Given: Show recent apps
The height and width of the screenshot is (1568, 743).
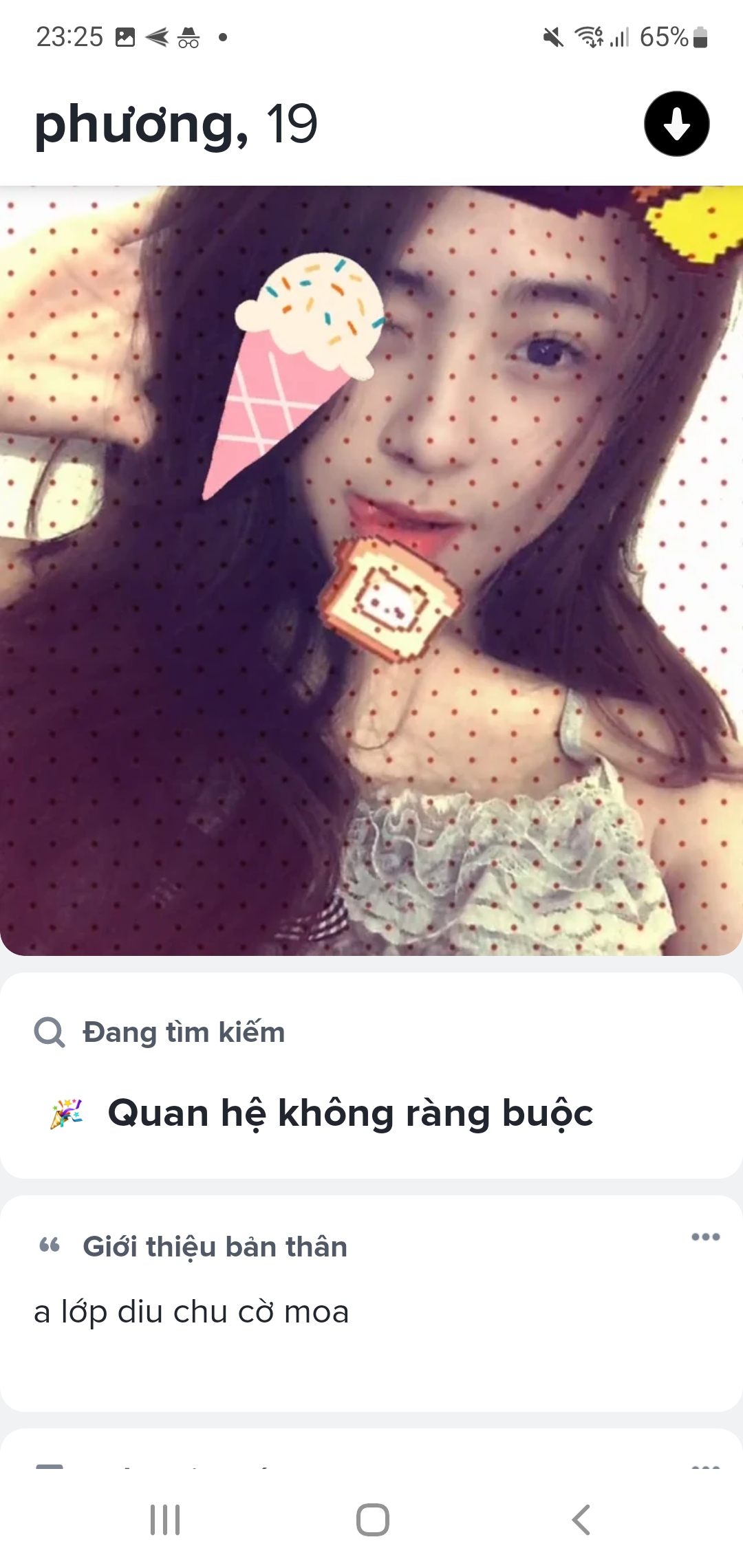Looking at the screenshot, I should tap(165, 1520).
